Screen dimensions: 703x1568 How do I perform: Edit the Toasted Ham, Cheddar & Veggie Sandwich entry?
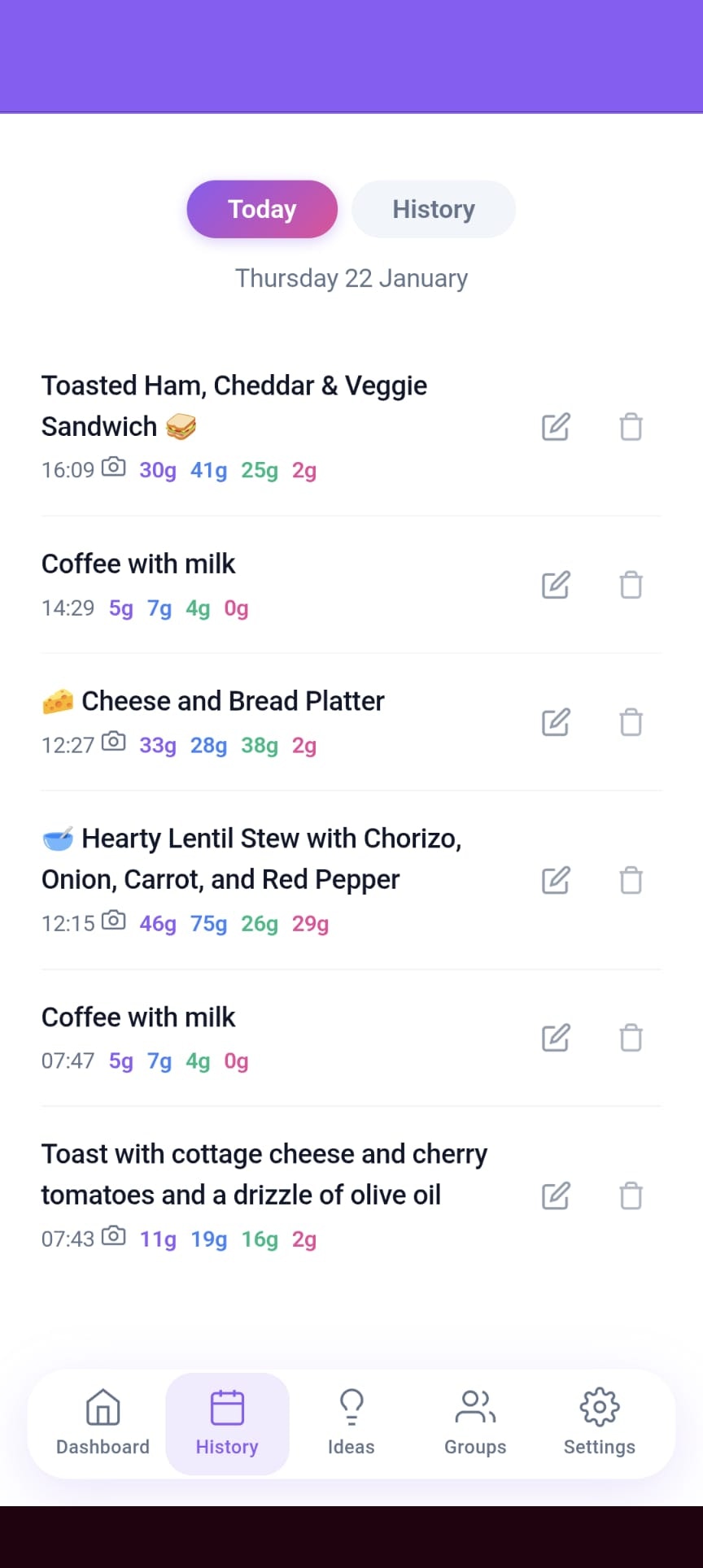pyautogui.click(x=556, y=426)
